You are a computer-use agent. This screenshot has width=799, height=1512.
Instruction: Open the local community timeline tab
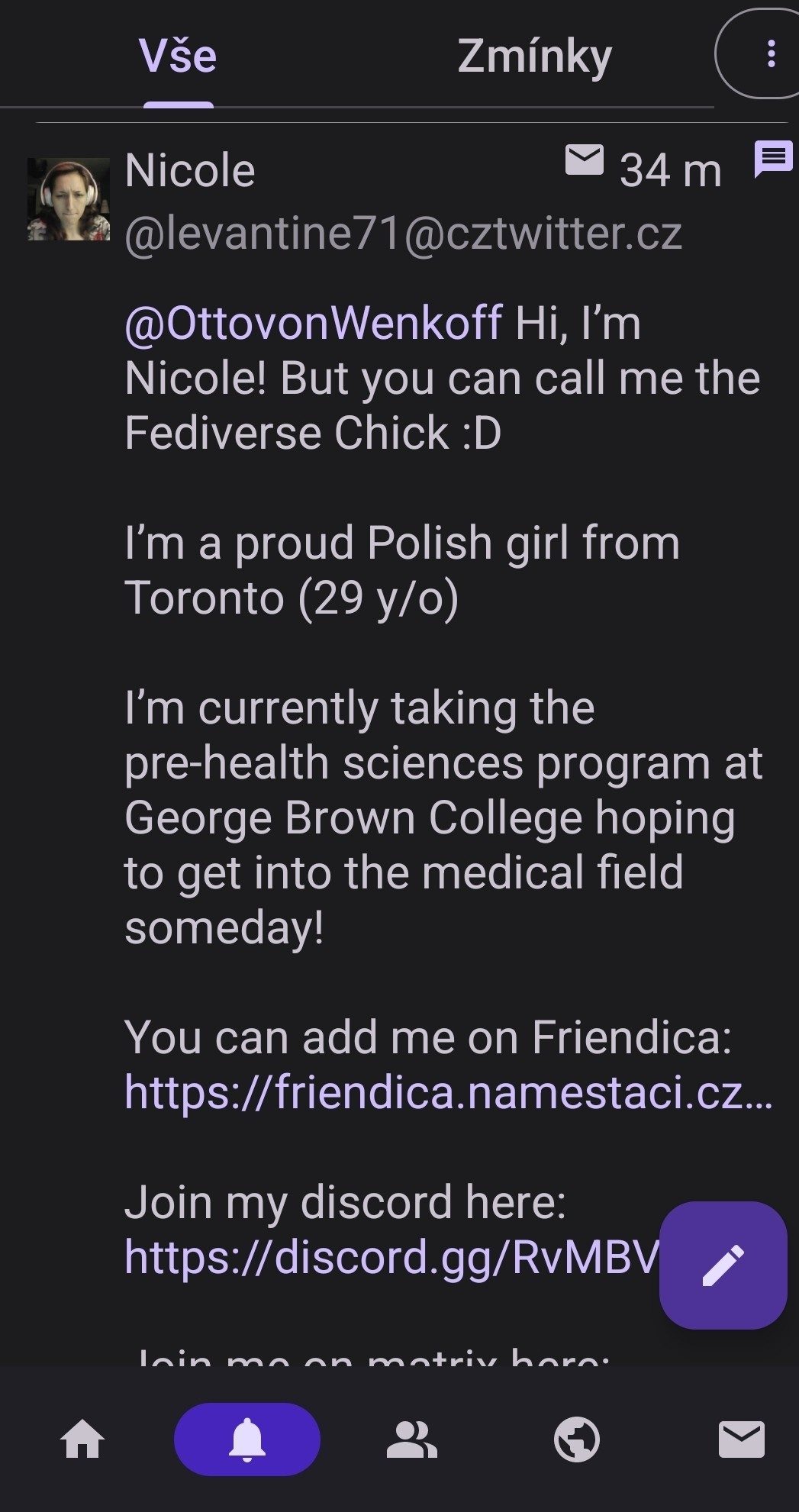tap(411, 1439)
